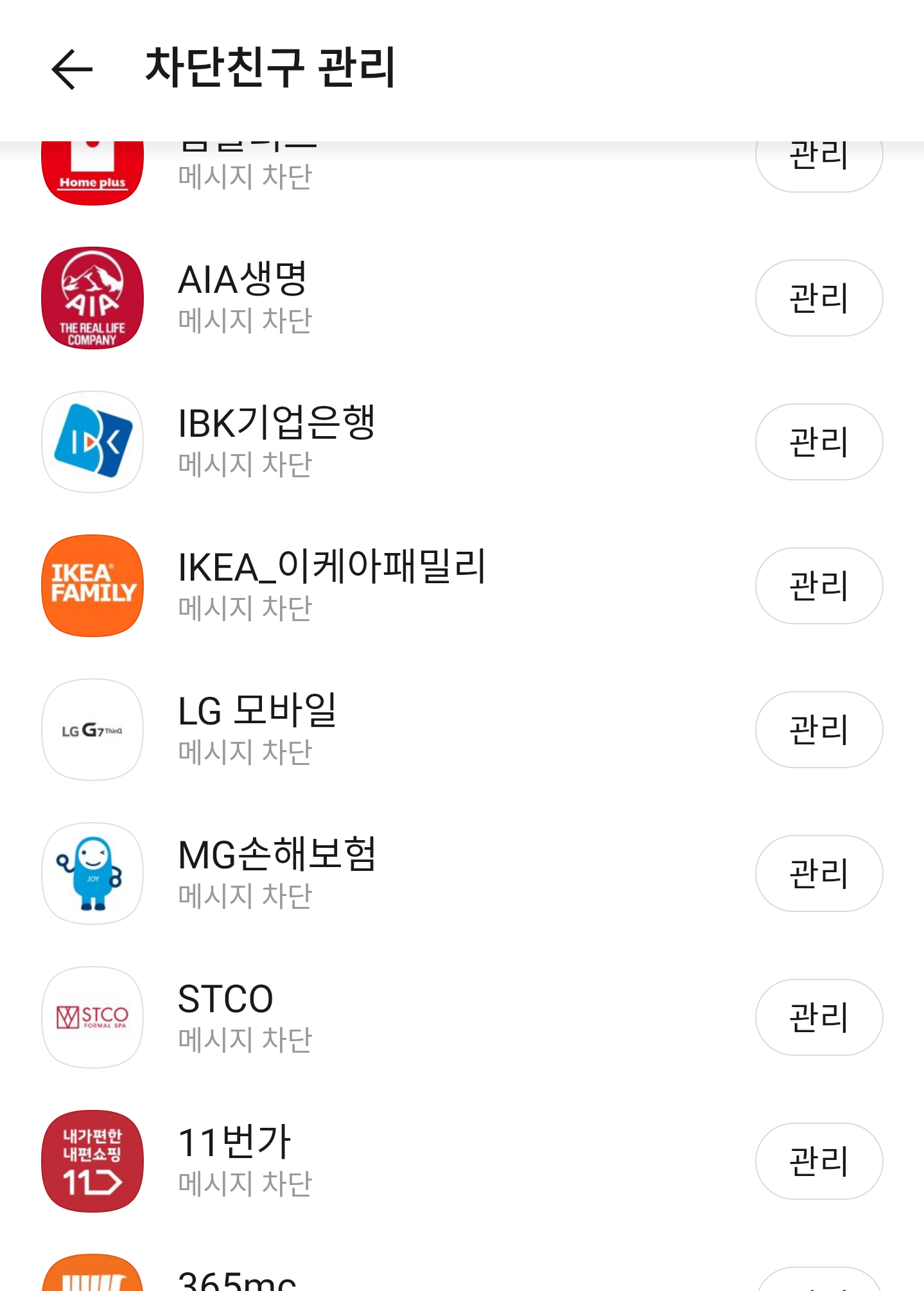924x1291 pixels.
Task: Tap 관리 button for AIA생명
Action: 818,298
